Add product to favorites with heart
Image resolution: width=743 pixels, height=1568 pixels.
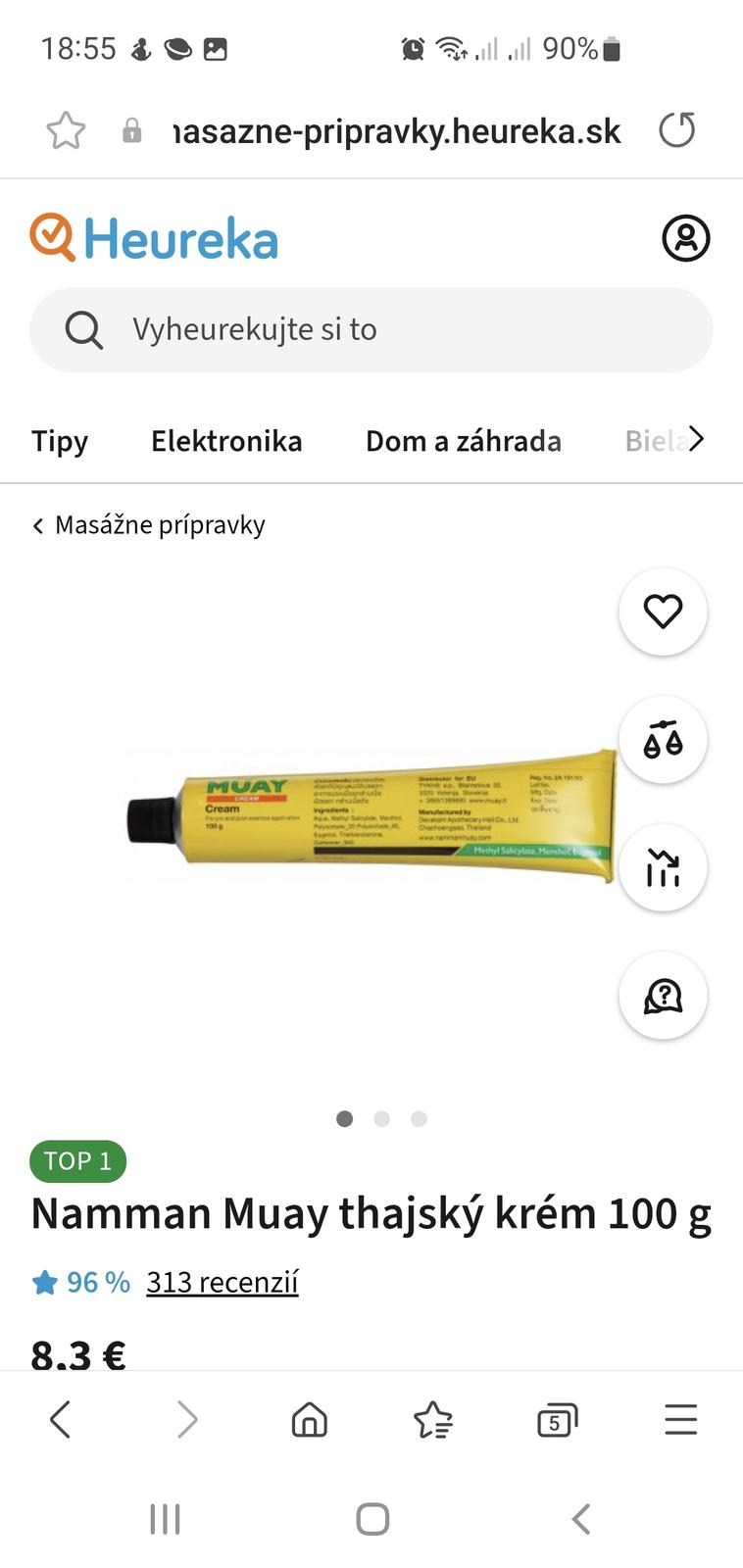coord(663,612)
